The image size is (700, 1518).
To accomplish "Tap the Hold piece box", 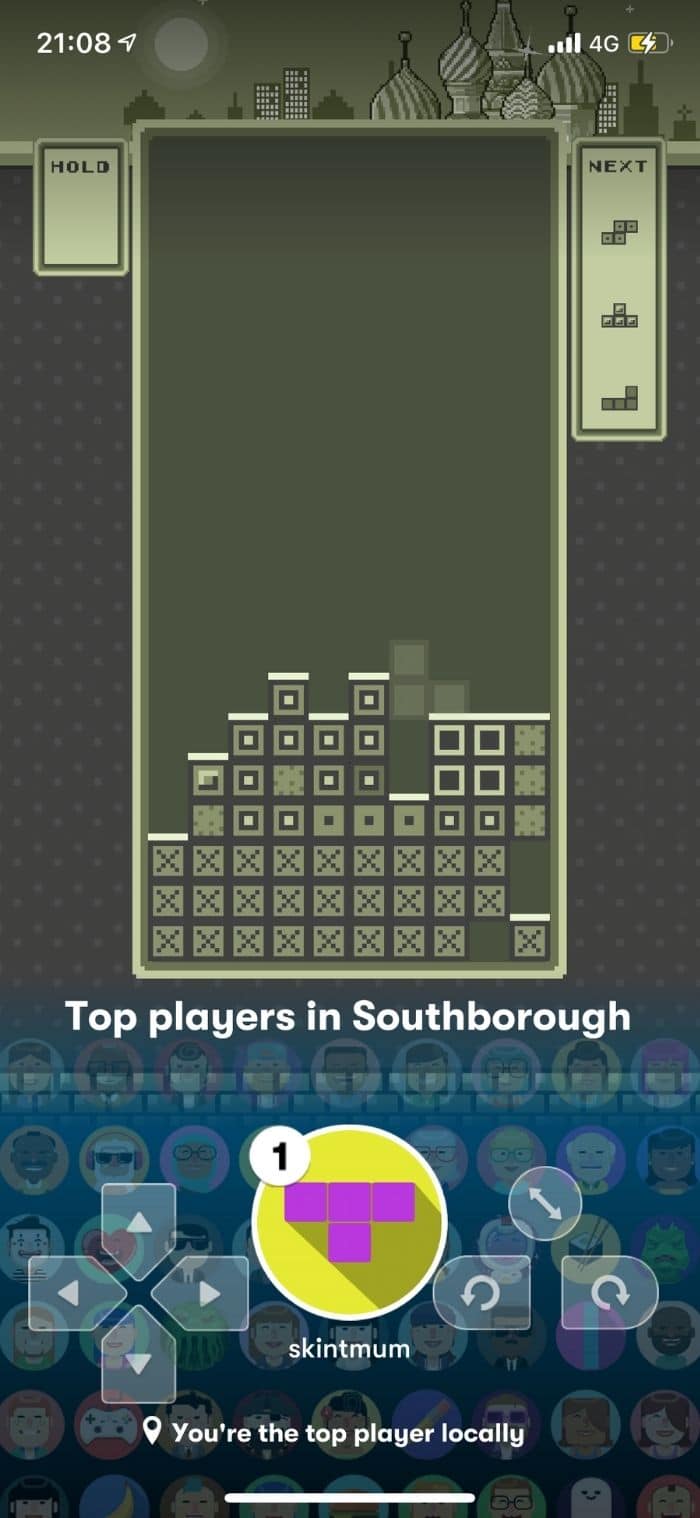I will click(x=81, y=206).
